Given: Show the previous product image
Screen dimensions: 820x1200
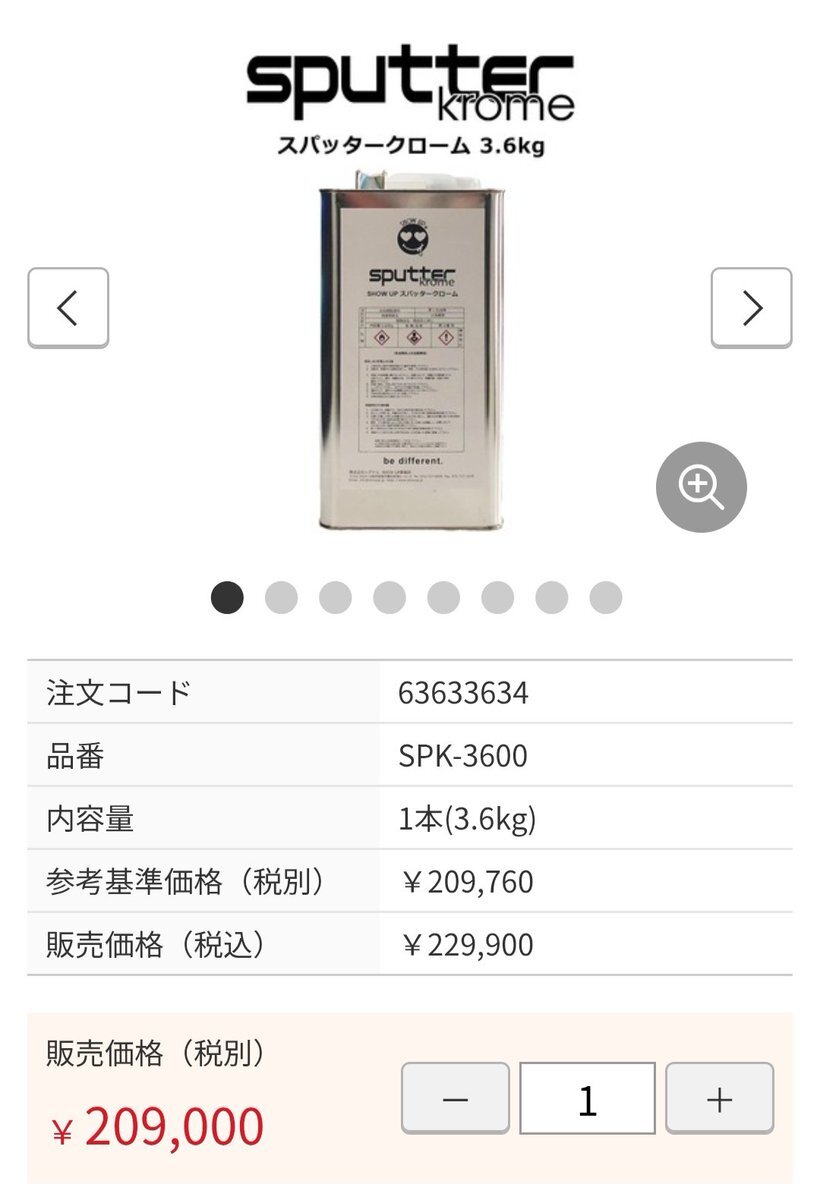Looking at the screenshot, I should click(68, 307).
